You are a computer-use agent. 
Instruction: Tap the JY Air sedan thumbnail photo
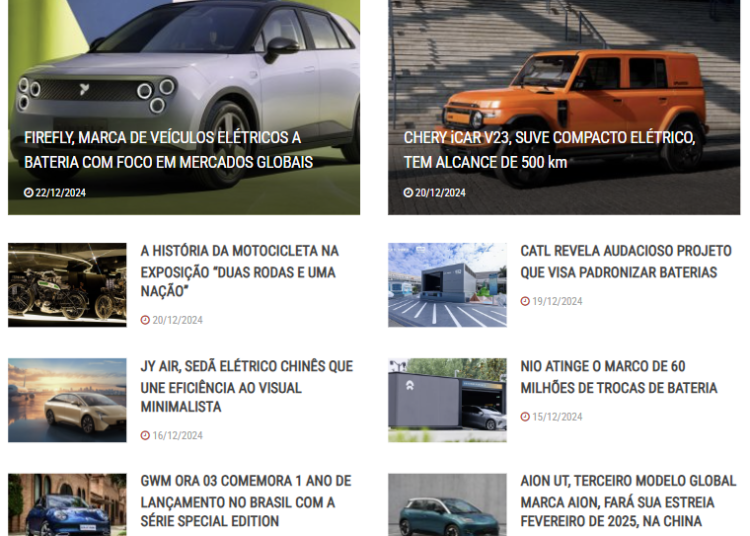[x=67, y=400]
